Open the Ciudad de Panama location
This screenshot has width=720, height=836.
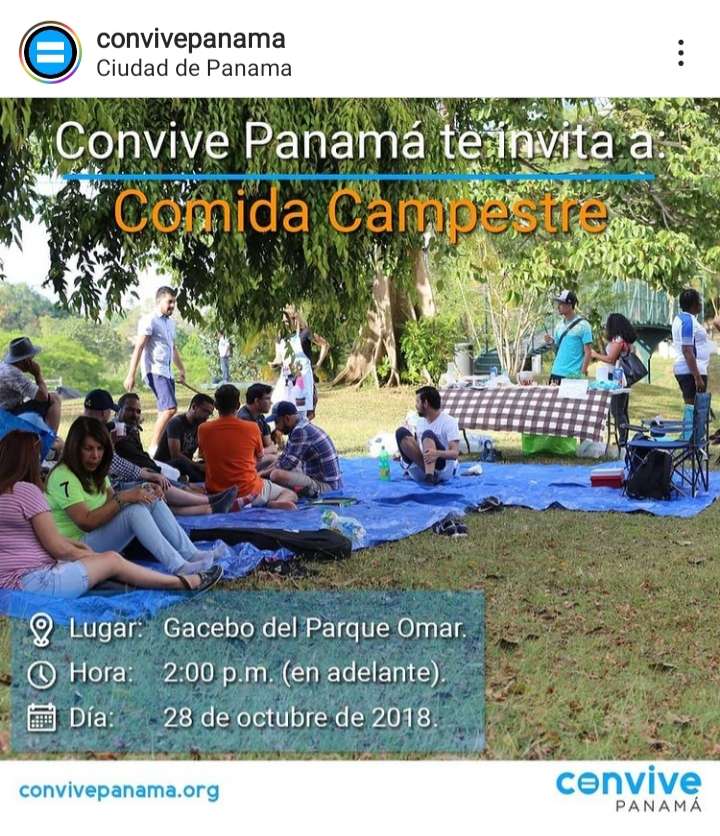pos(194,69)
